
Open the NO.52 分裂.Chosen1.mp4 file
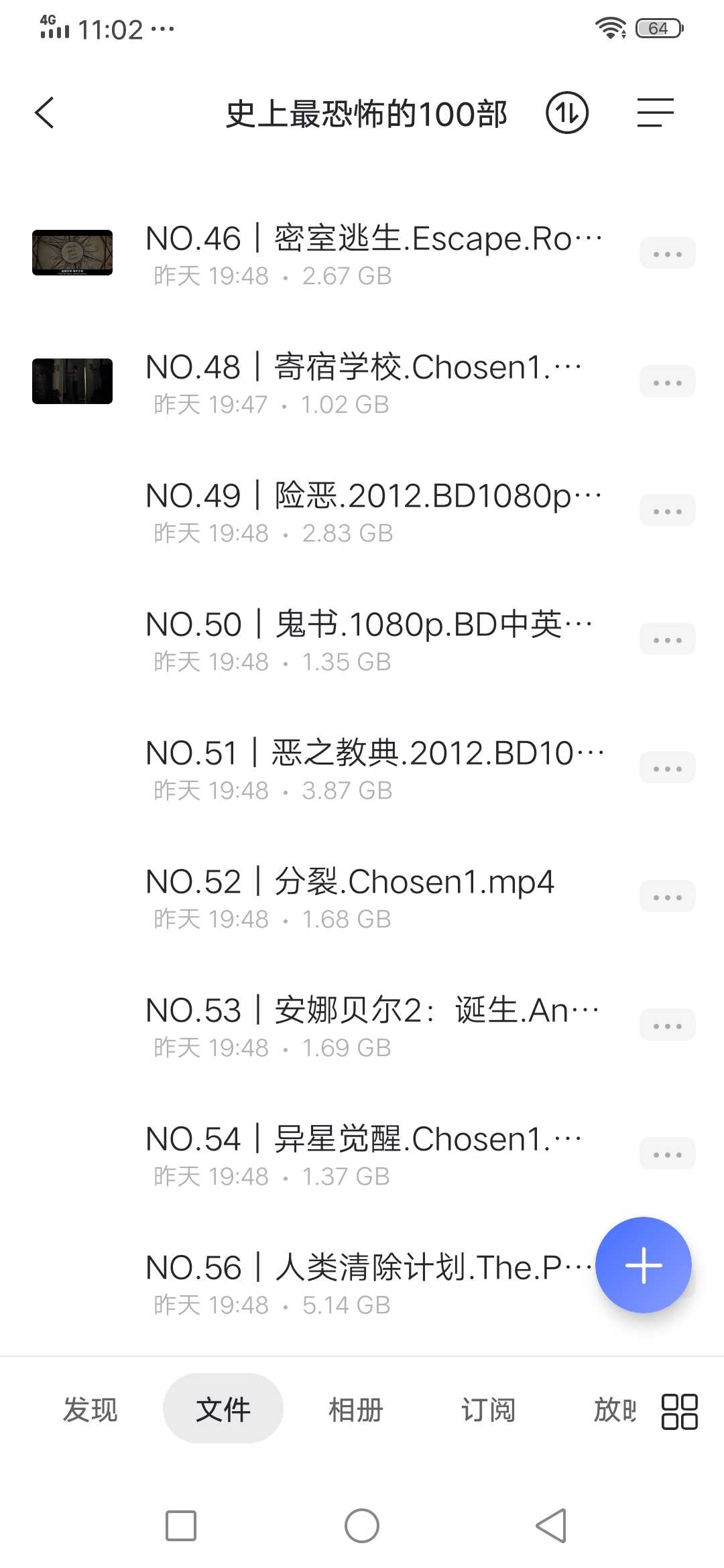[x=362, y=897]
